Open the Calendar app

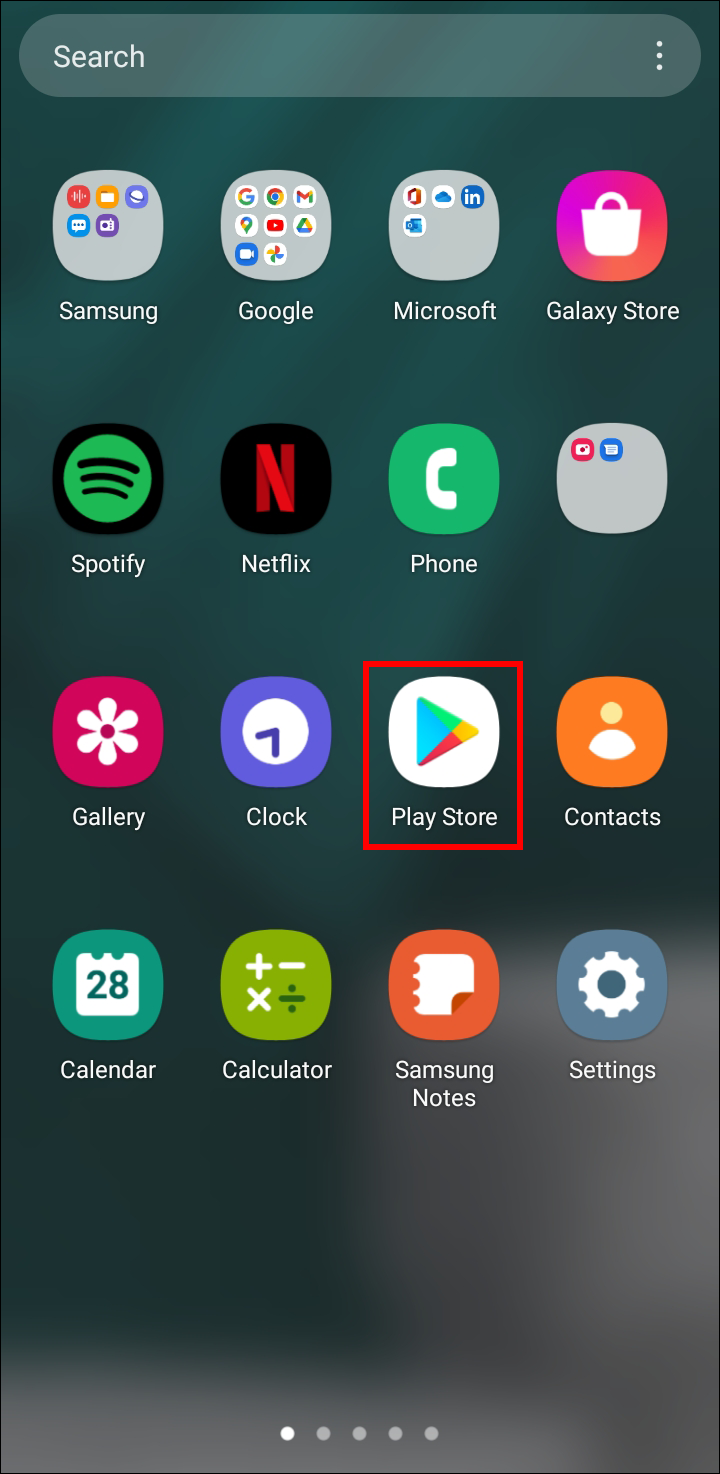pyautogui.click(x=108, y=985)
